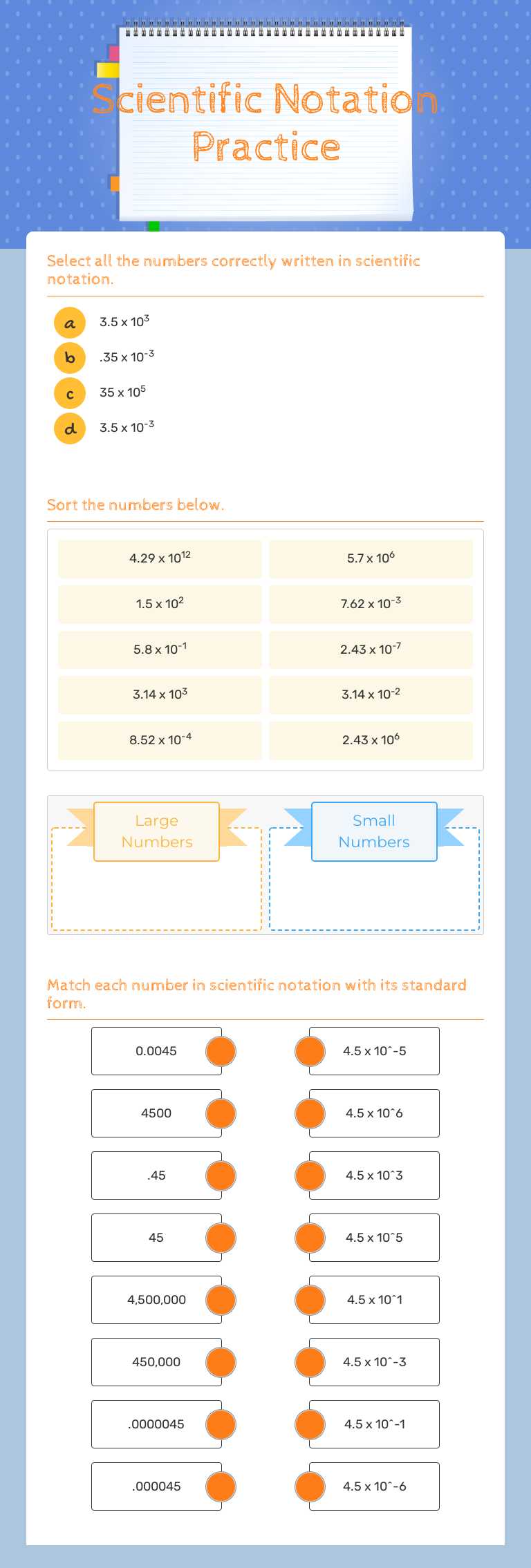The image size is (531, 1568).
Task: Click the orange dot beside 4500
Action: [x=220, y=1113]
